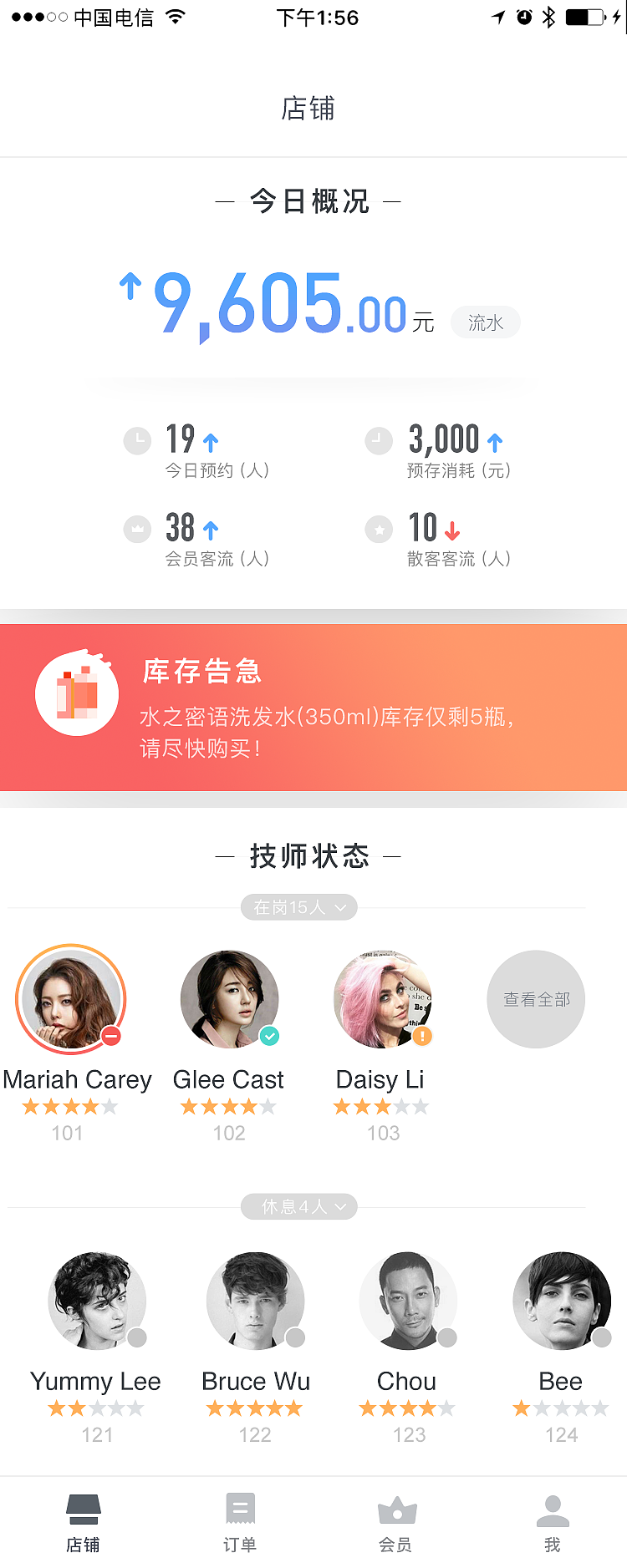
Task: Open technician Daisy Li's profile
Action: pos(382,999)
